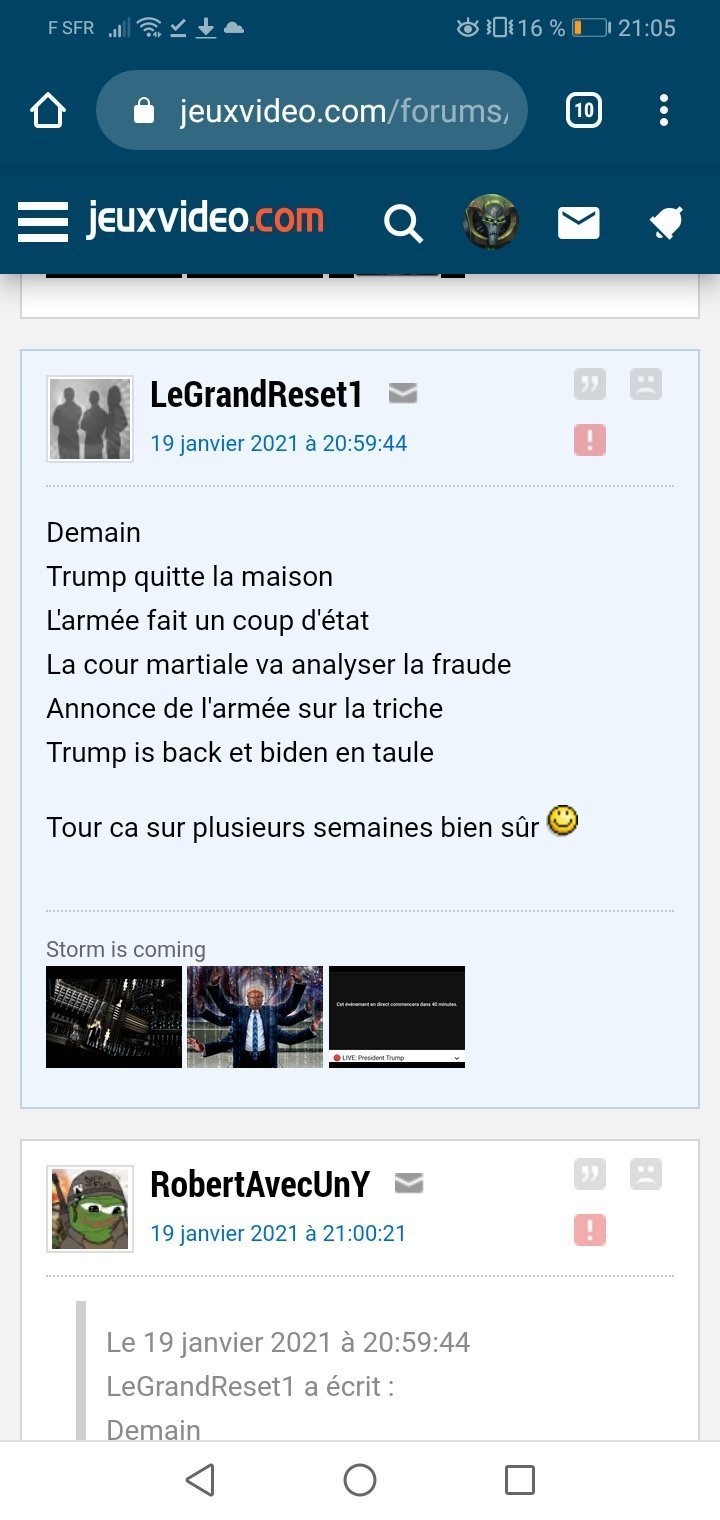720x1520 pixels.
Task: Go to the jeuxvideo.com homepage via logo
Action: 205,219
